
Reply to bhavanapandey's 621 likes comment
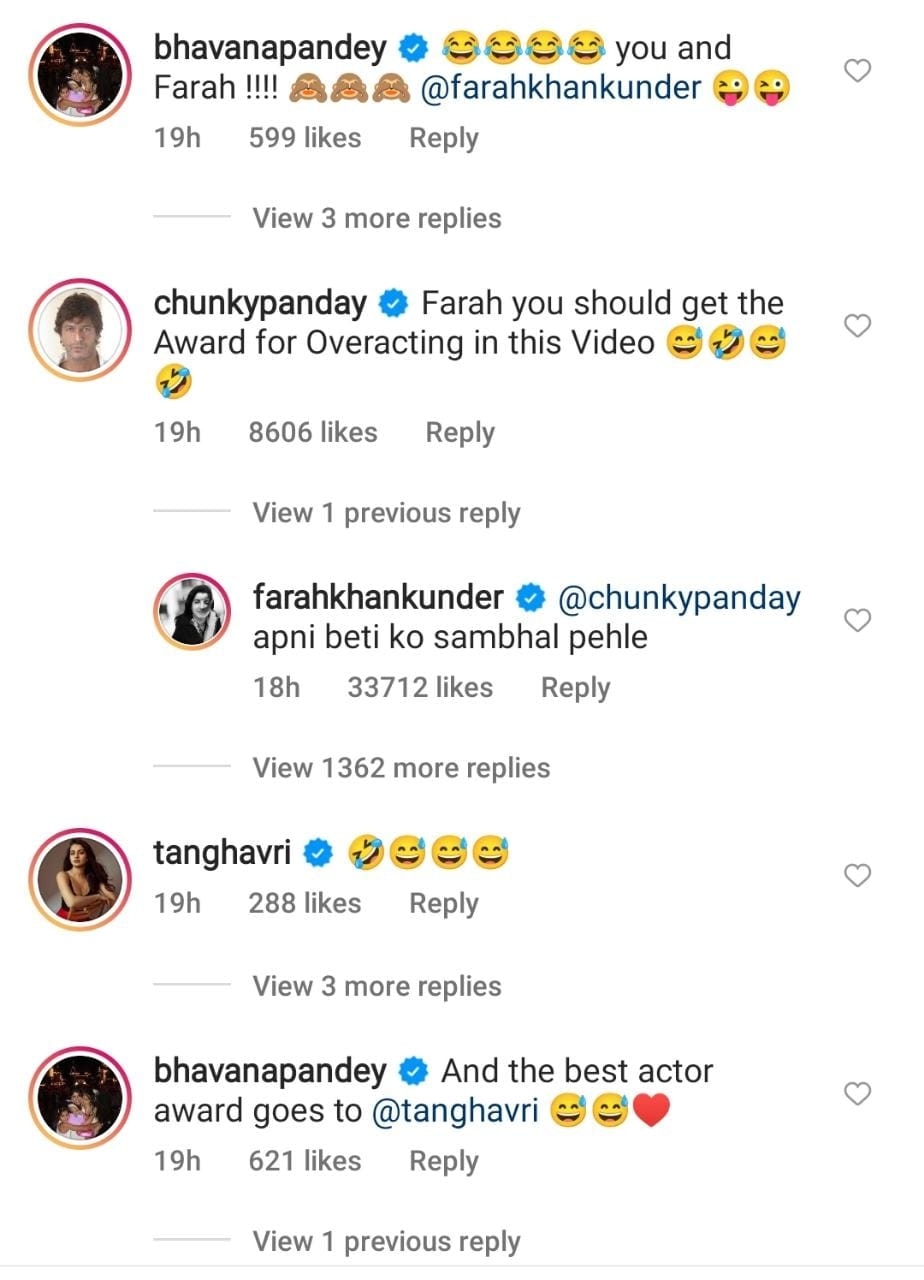point(444,1161)
